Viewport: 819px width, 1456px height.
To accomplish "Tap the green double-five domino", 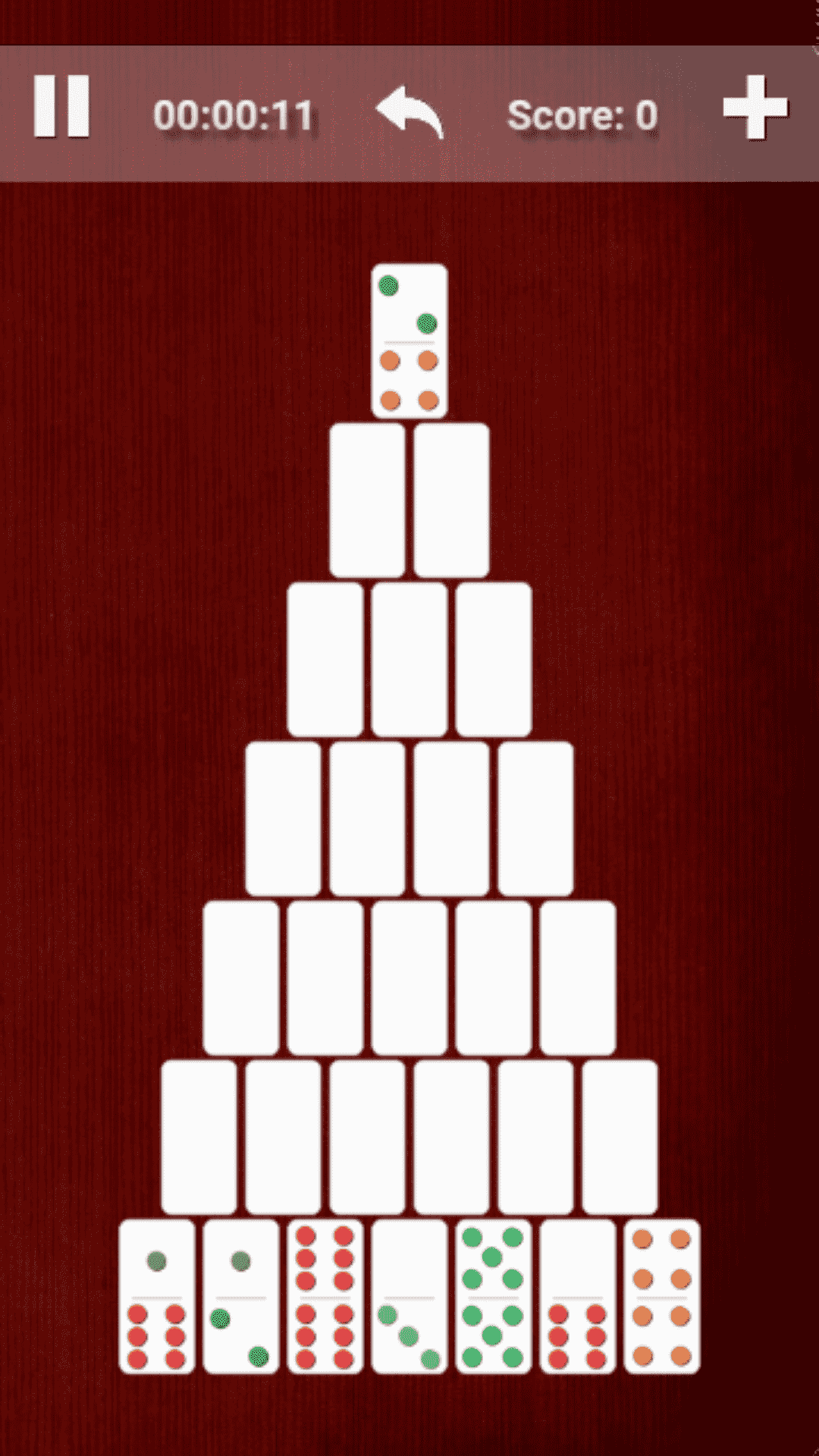I will (494, 1297).
